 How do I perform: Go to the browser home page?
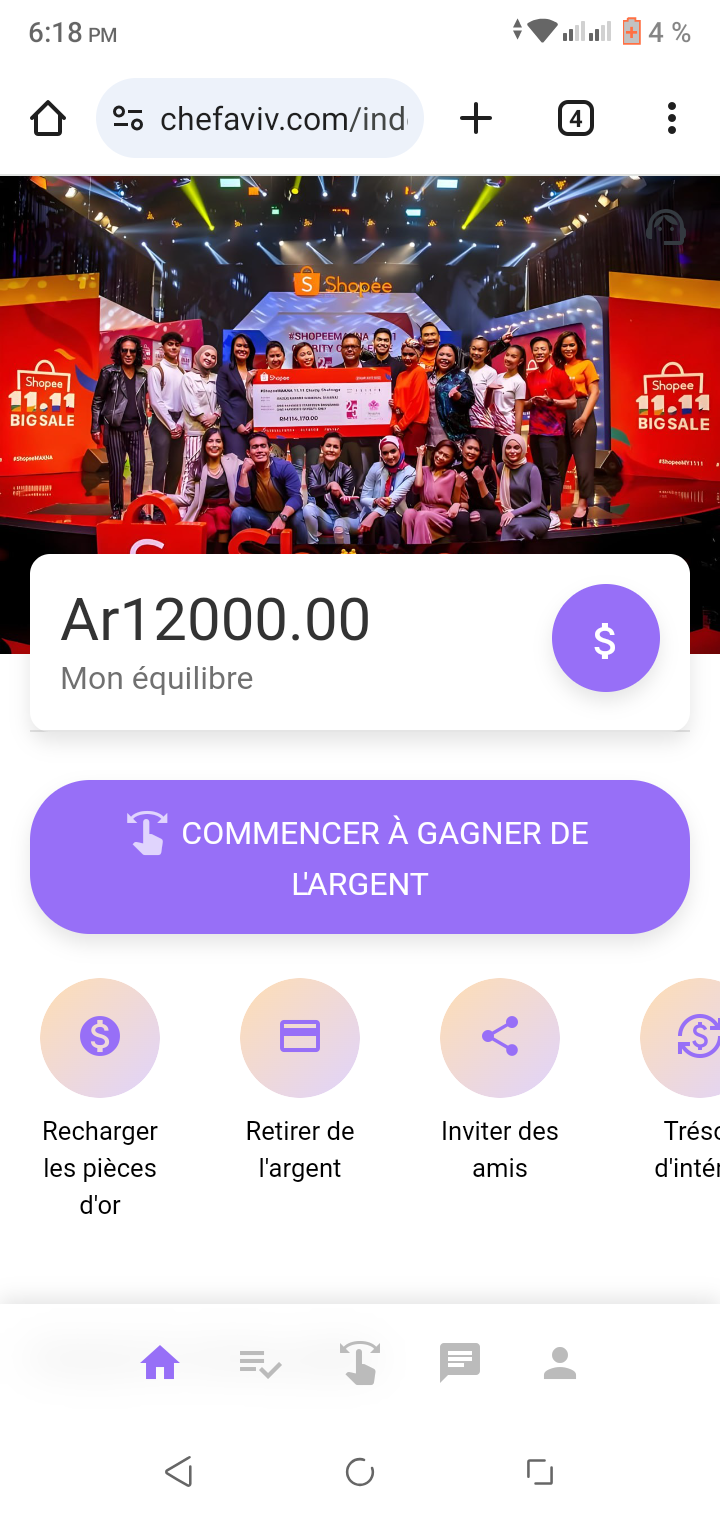(48, 119)
